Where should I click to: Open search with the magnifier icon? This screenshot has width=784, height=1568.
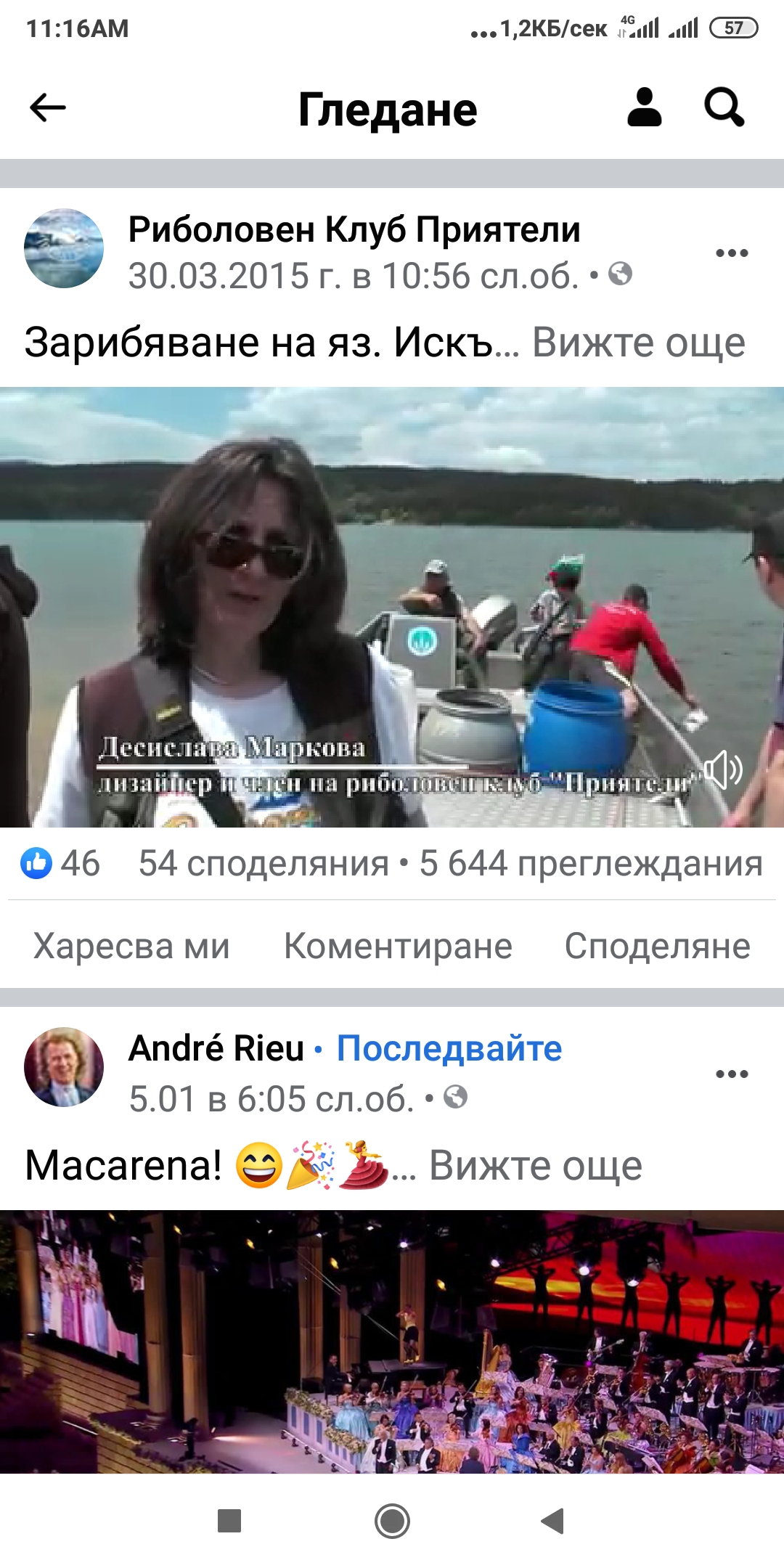pos(724,107)
